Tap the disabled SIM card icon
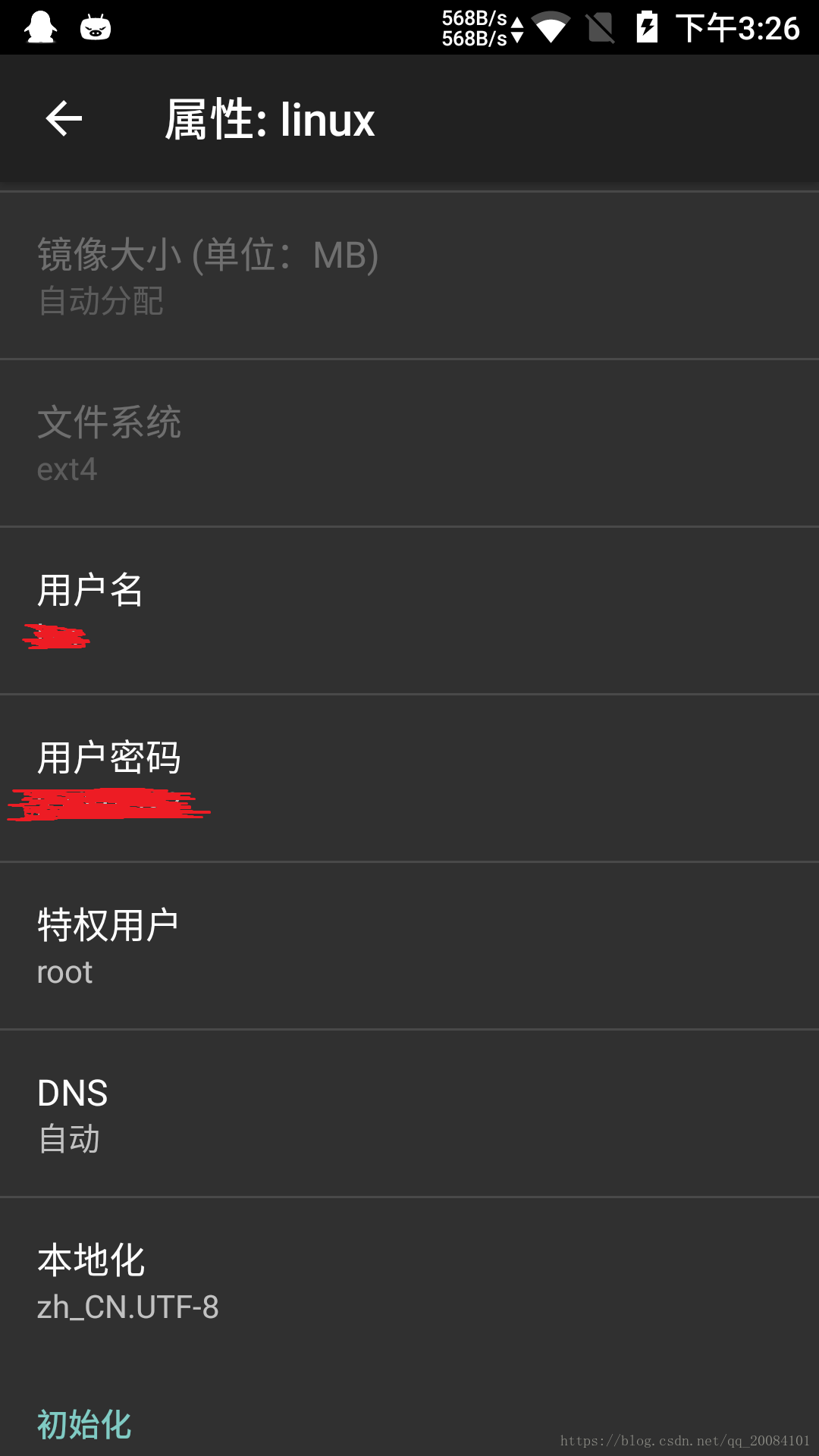 click(601, 27)
